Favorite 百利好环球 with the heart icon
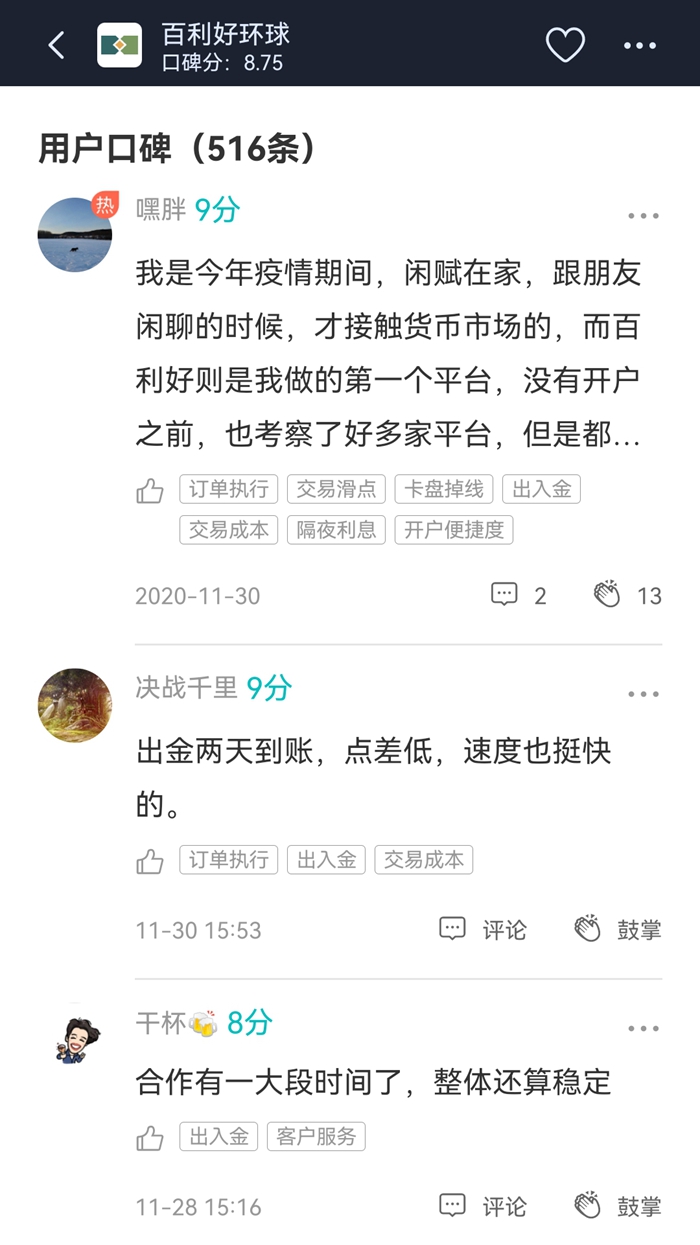 click(x=565, y=44)
